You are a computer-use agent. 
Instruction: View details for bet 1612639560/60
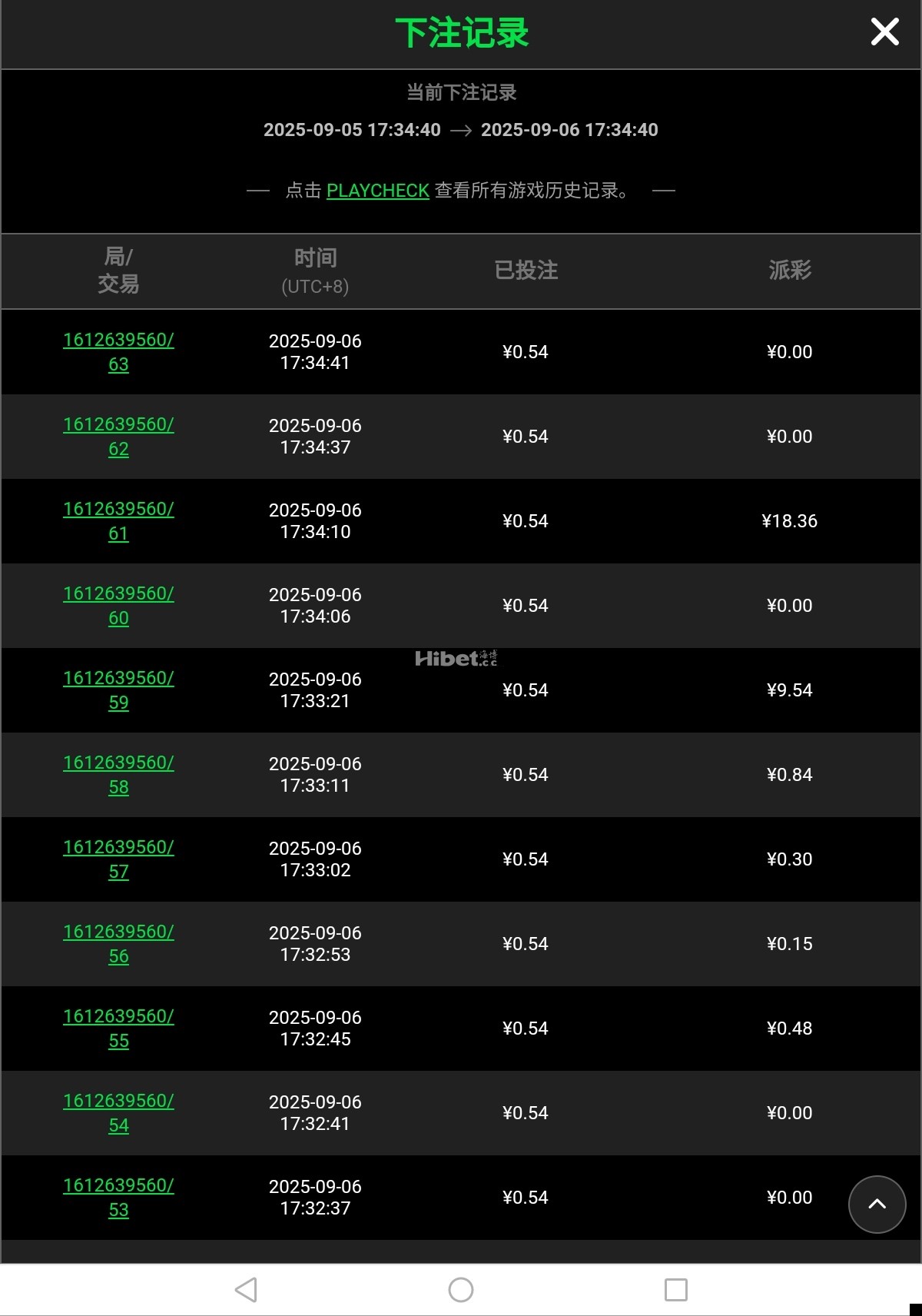[118, 606]
